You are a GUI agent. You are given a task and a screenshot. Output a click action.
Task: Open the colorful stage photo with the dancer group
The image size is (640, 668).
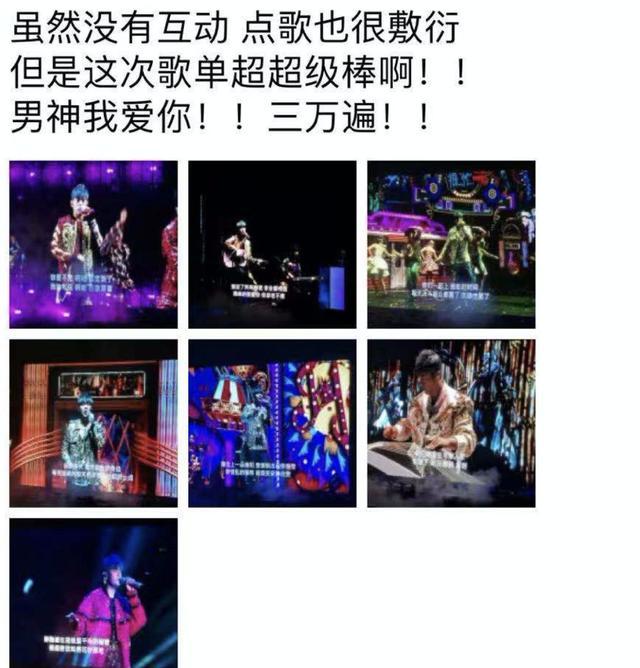click(x=451, y=244)
